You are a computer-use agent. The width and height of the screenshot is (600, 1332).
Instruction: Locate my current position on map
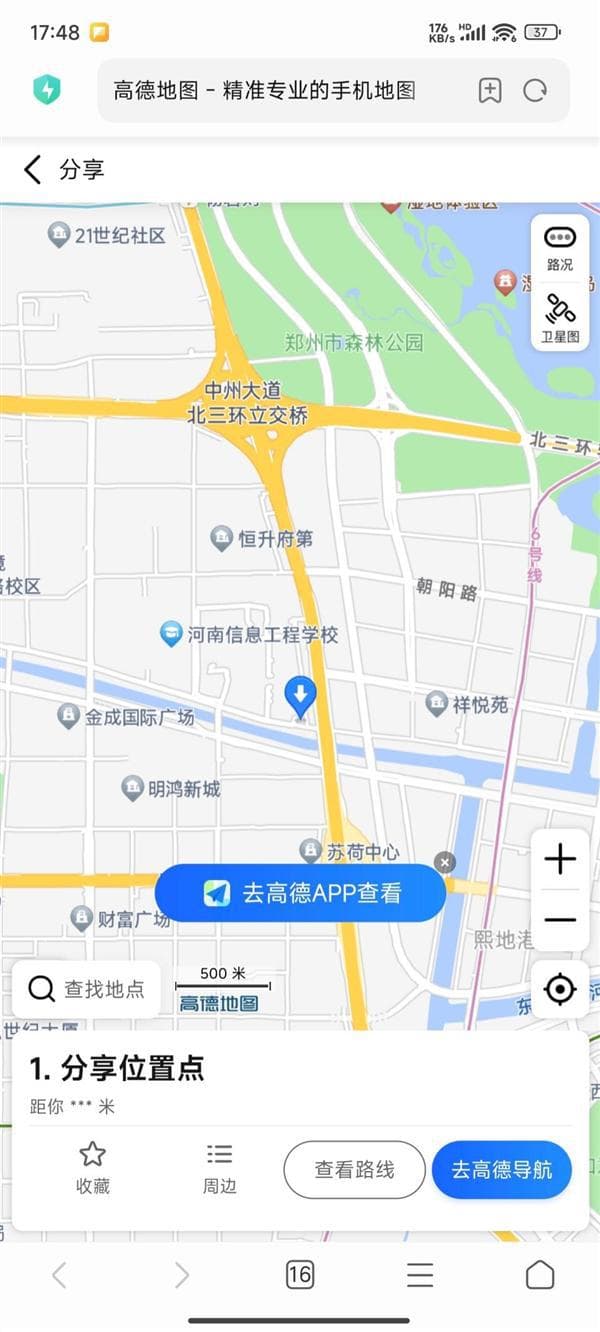click(x=560, y=990)
